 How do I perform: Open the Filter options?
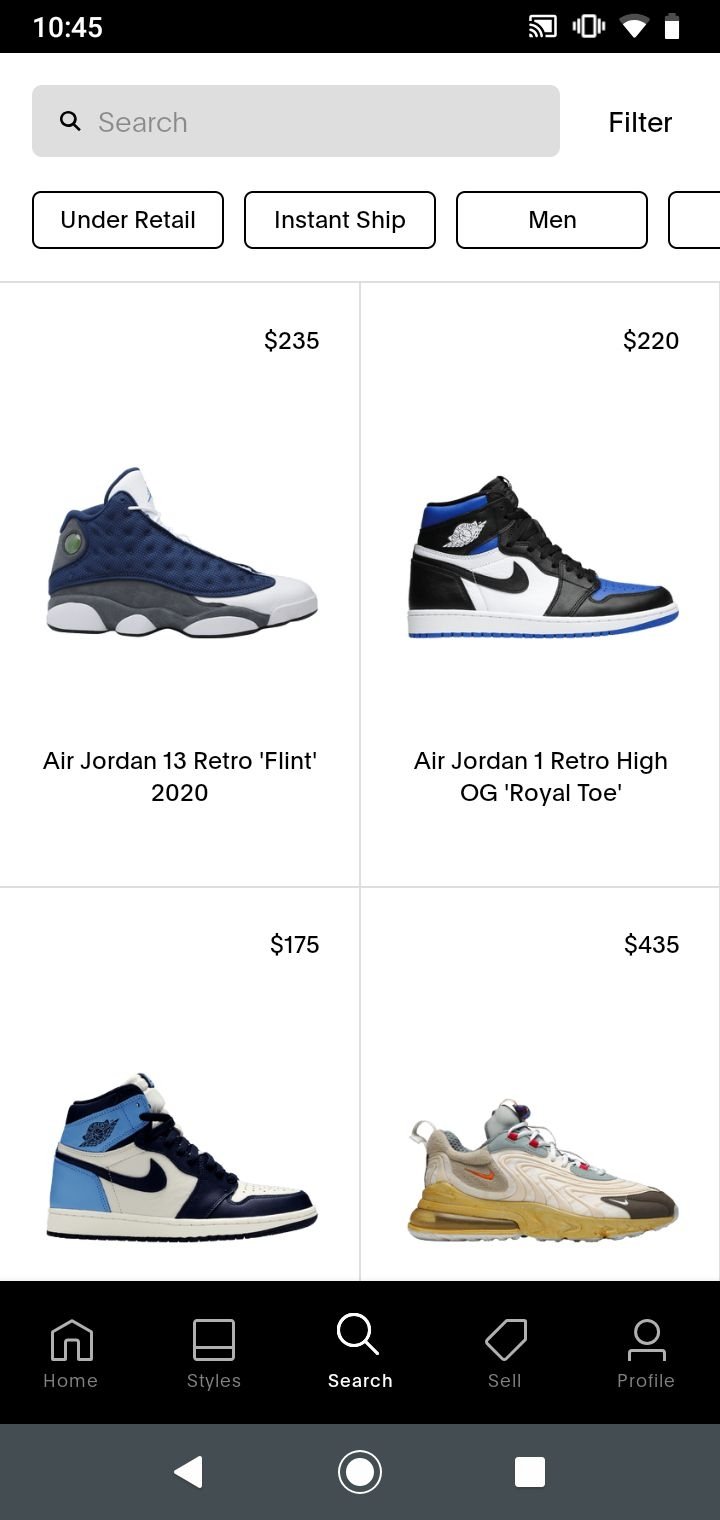click(640, 122)
